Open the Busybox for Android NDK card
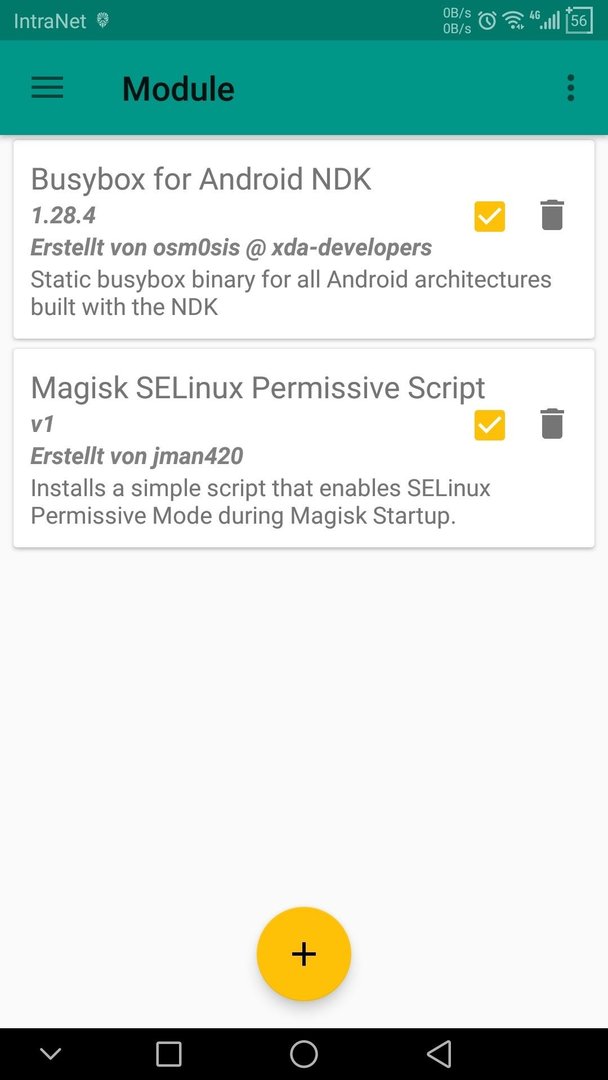The image size is (608, 1080). [x=304, y=240]
